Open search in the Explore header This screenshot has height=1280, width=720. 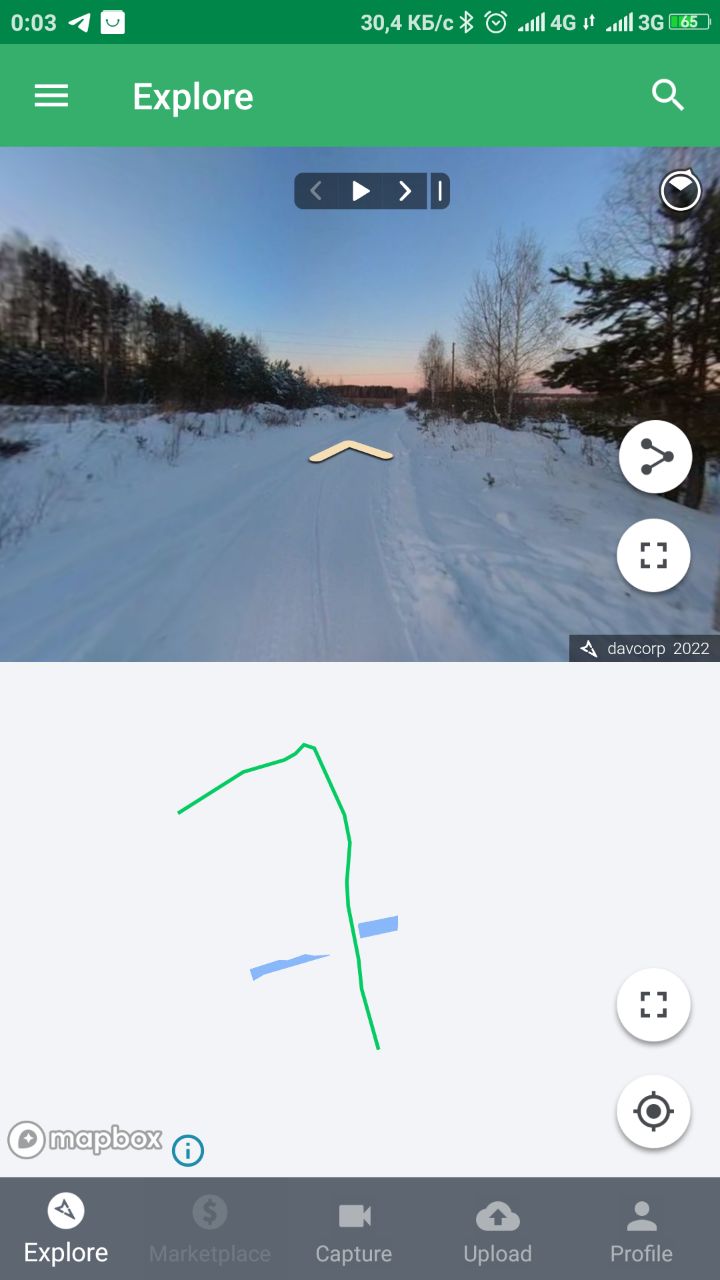(x=667, y=96)
